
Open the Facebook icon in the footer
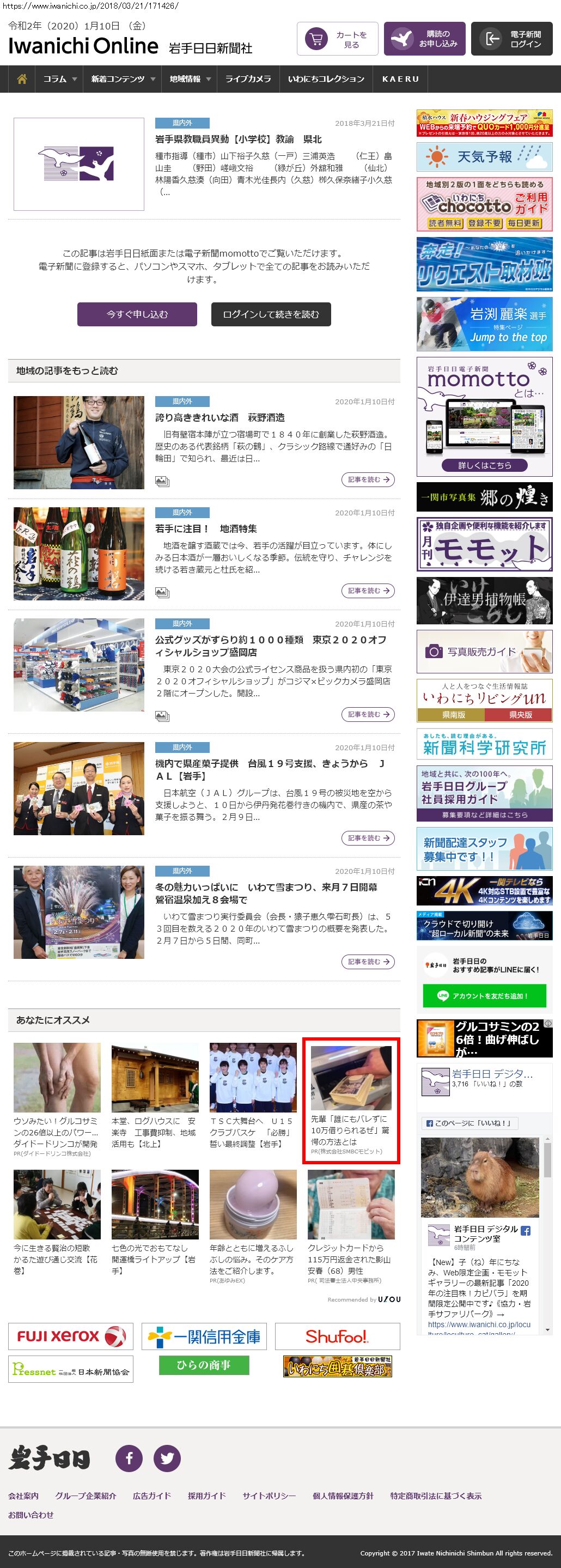tap(129, 1458)
